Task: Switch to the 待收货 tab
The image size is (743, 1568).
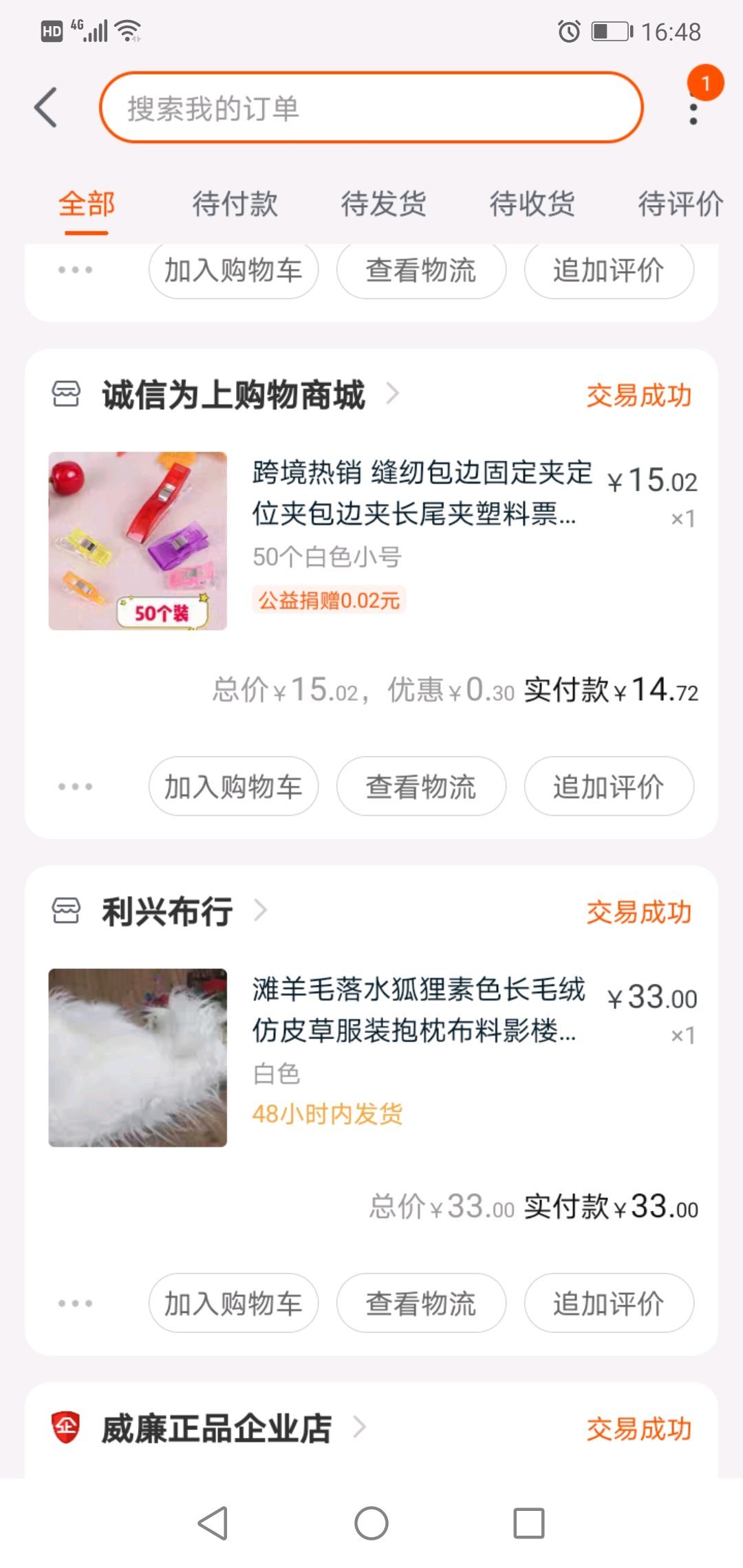Action: (532, 204)
